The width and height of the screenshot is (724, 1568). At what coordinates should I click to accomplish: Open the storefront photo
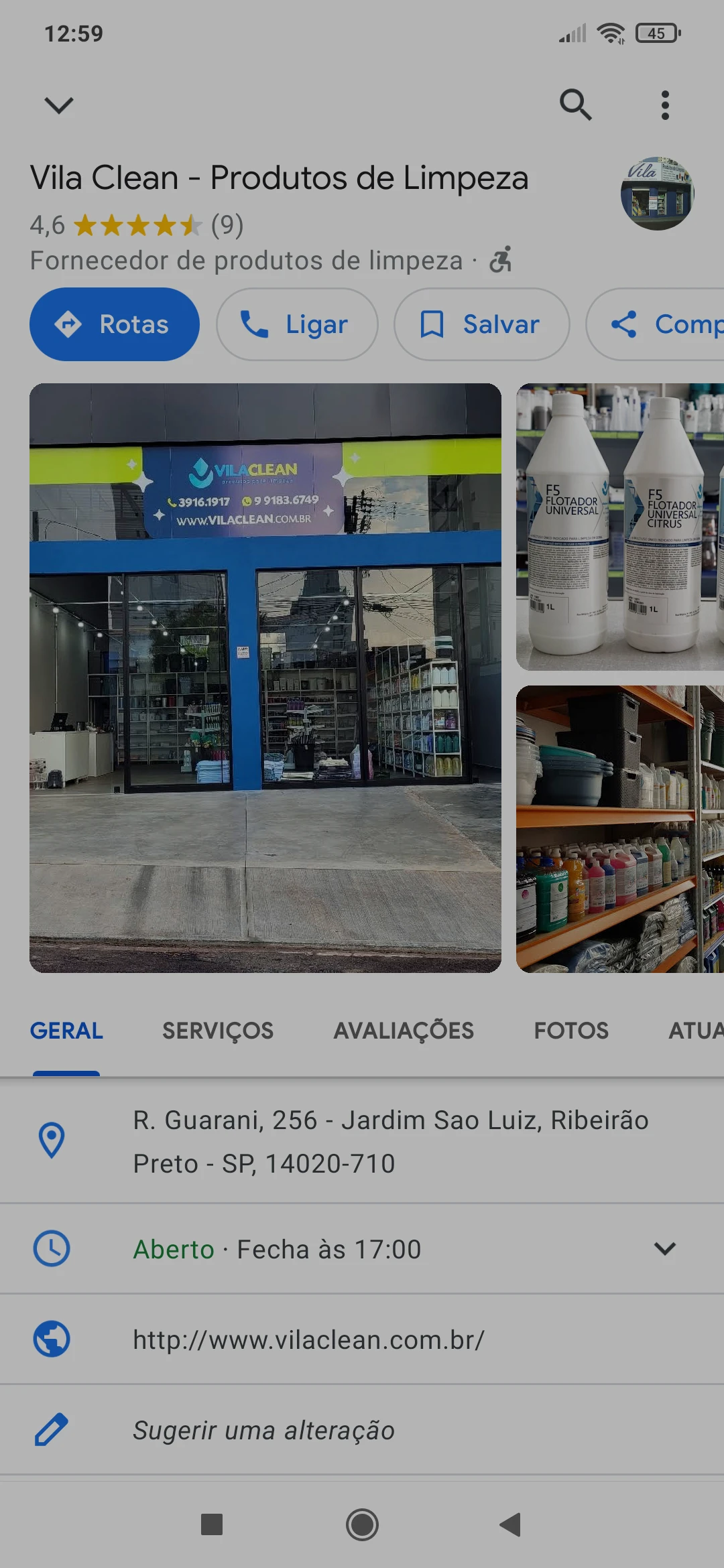pyautogui.click(x=265, y=677)
